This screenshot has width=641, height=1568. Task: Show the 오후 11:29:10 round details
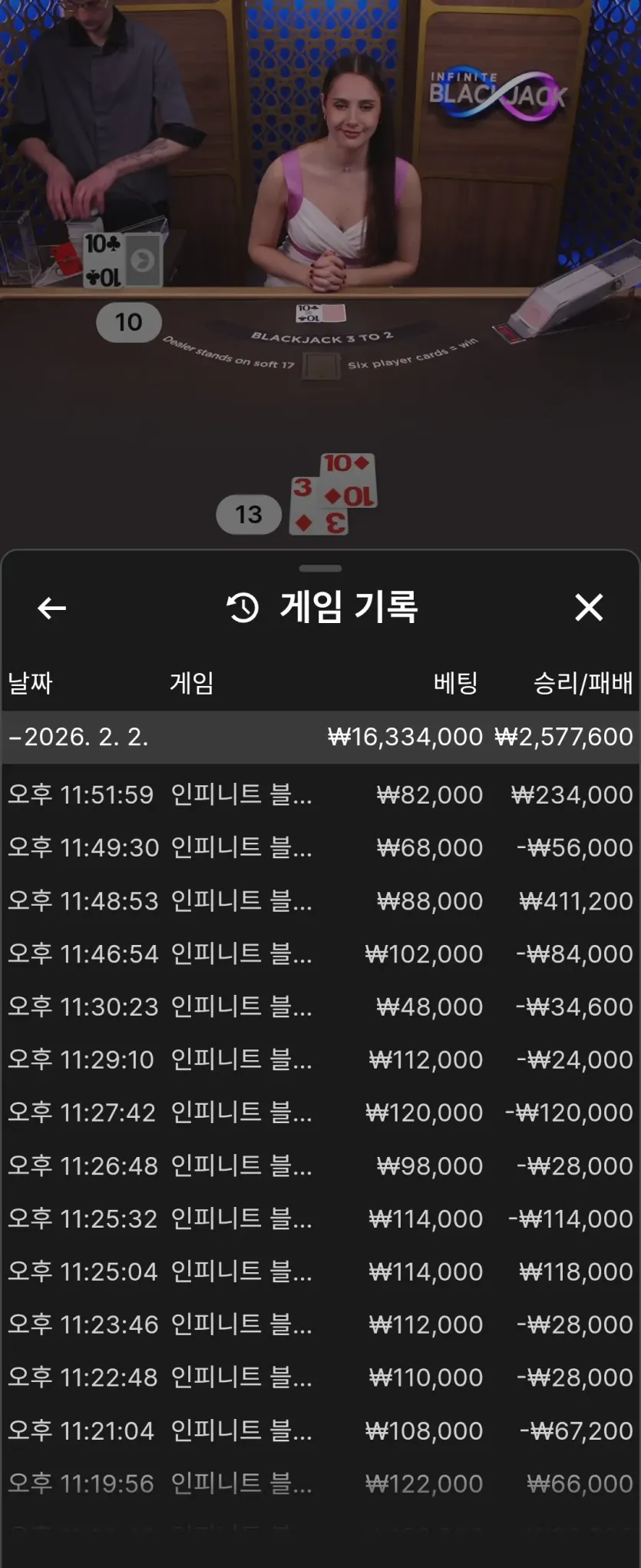(x=320, y=1059)
